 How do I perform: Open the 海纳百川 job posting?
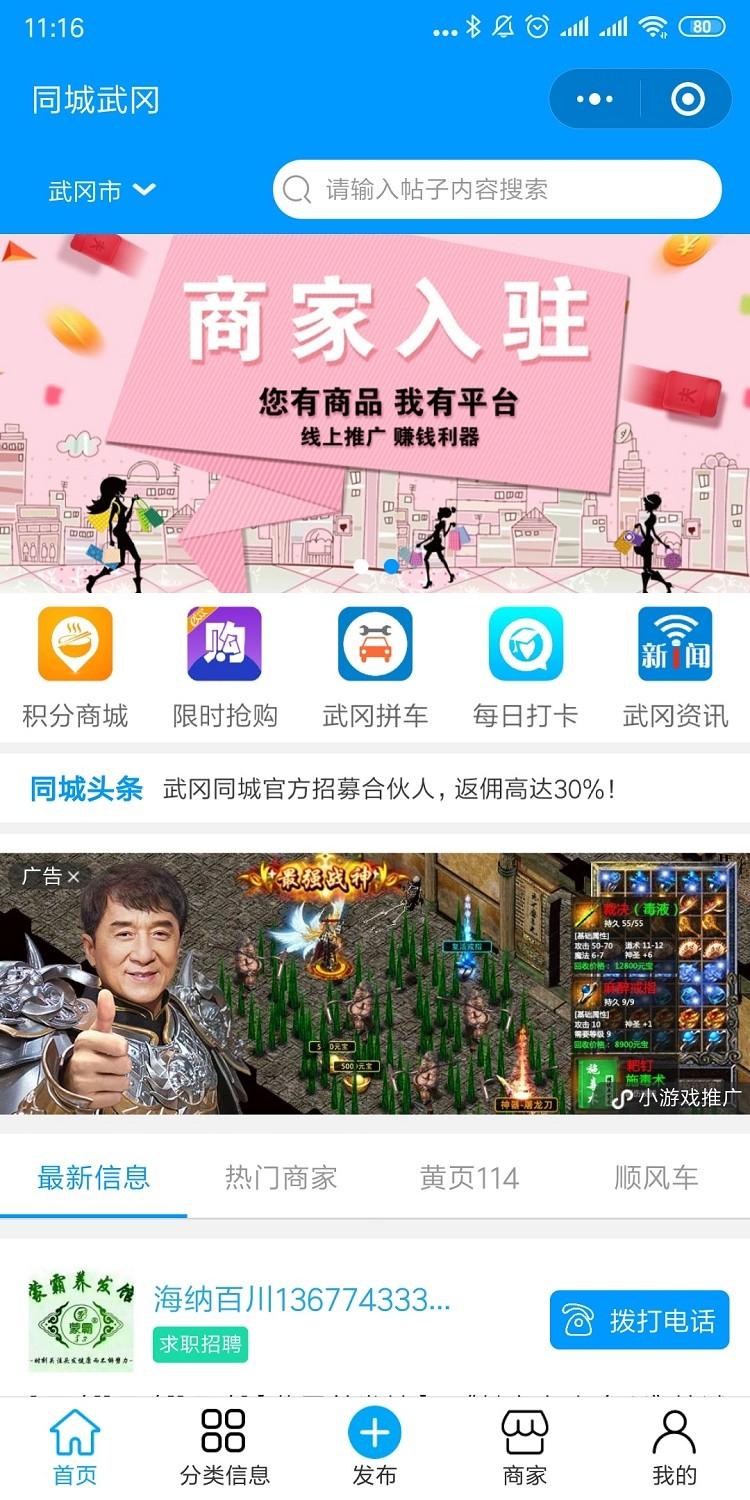coord(301,1299)
